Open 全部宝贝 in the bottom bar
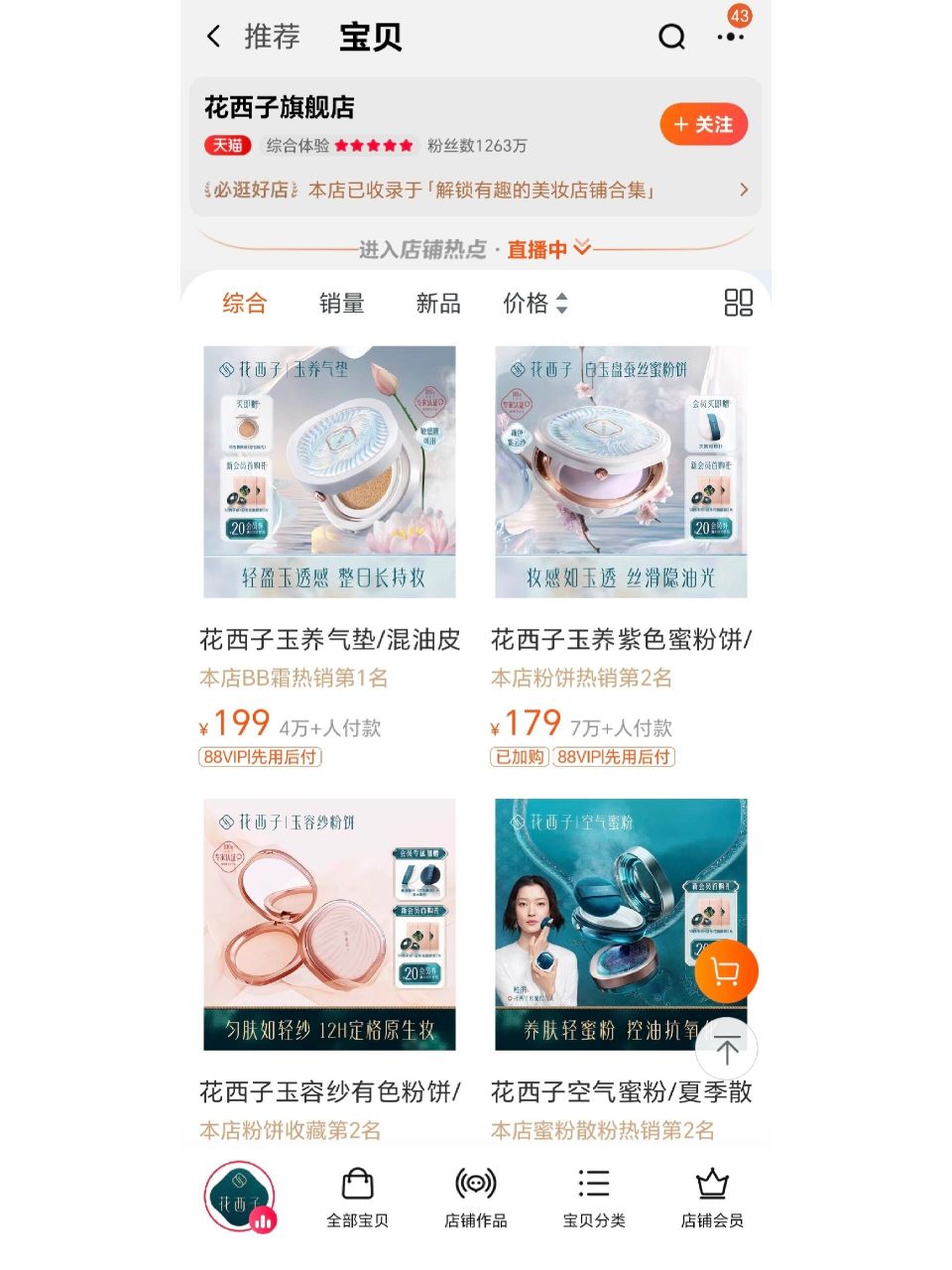This screenshot has height=1270, width=952. (357, 1198)
